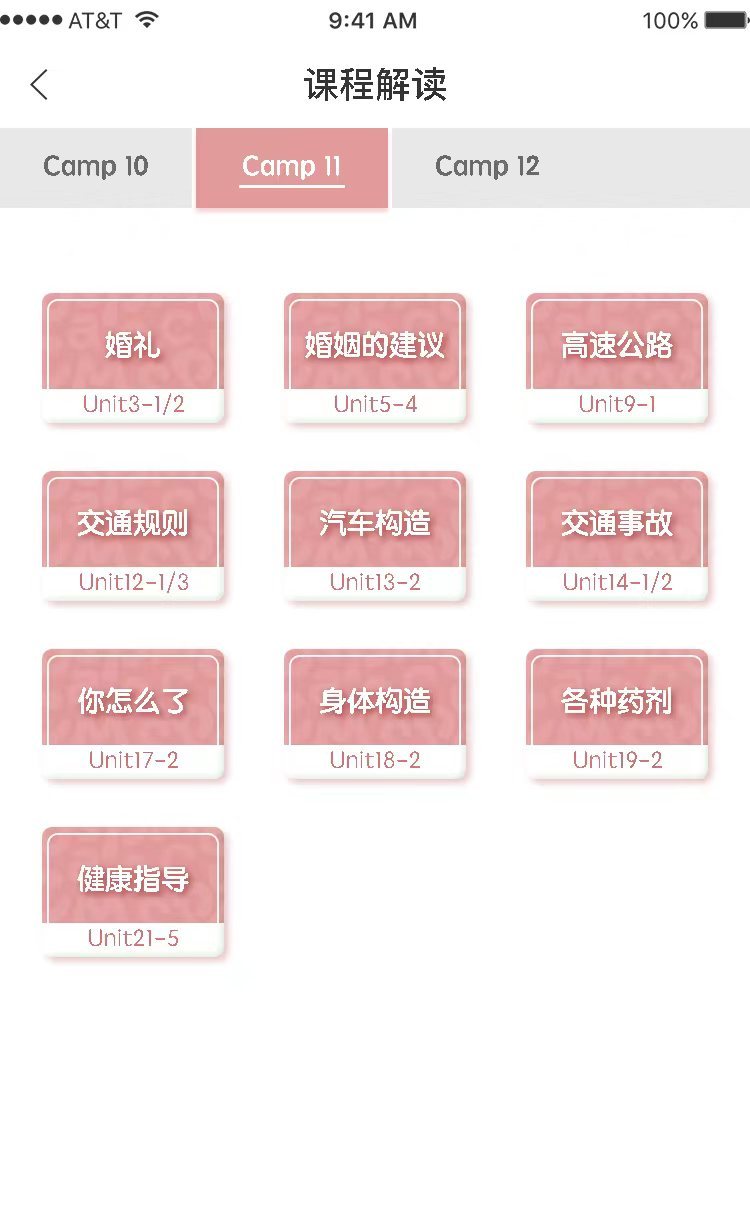Switch to the Camp 10 tab

coord(96,167)
